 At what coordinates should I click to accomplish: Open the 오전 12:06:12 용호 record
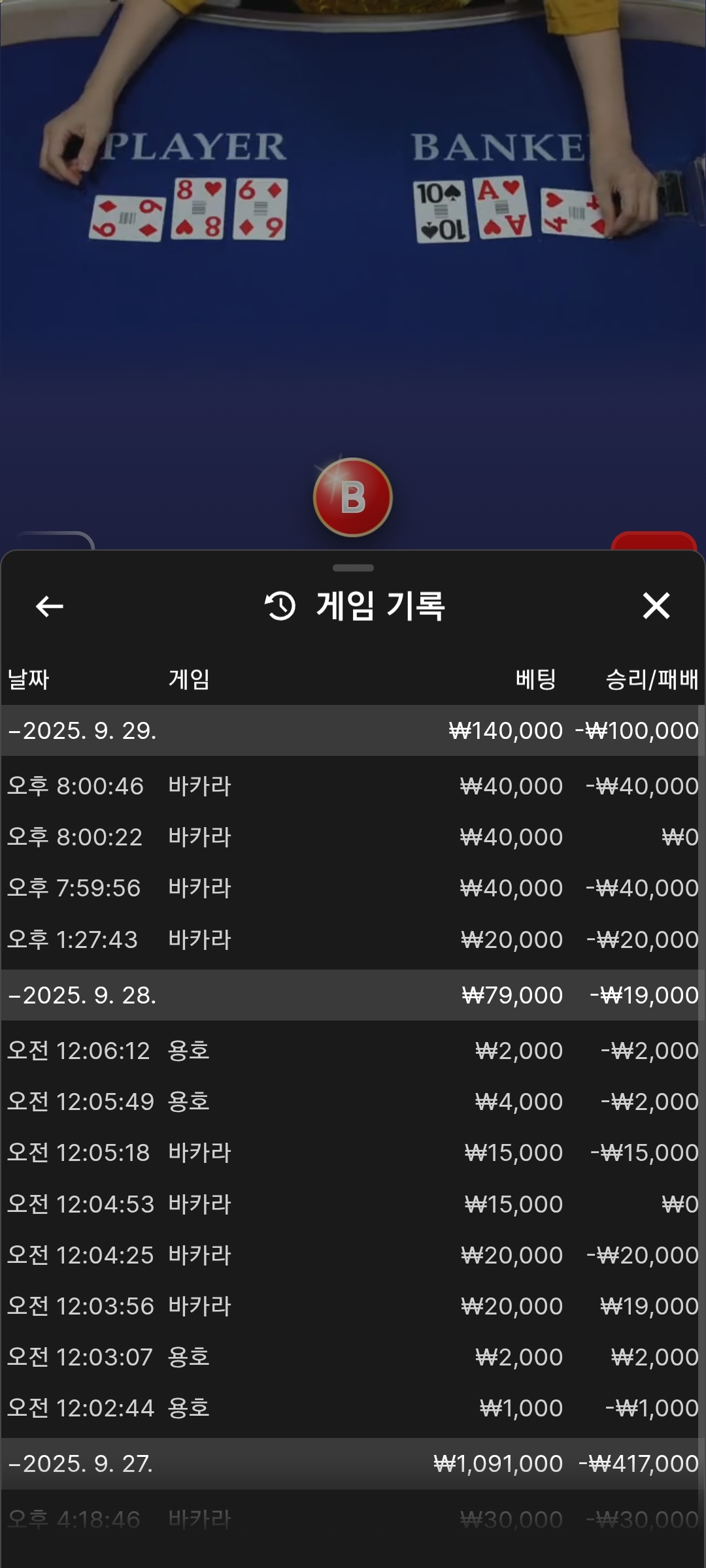353,1051
